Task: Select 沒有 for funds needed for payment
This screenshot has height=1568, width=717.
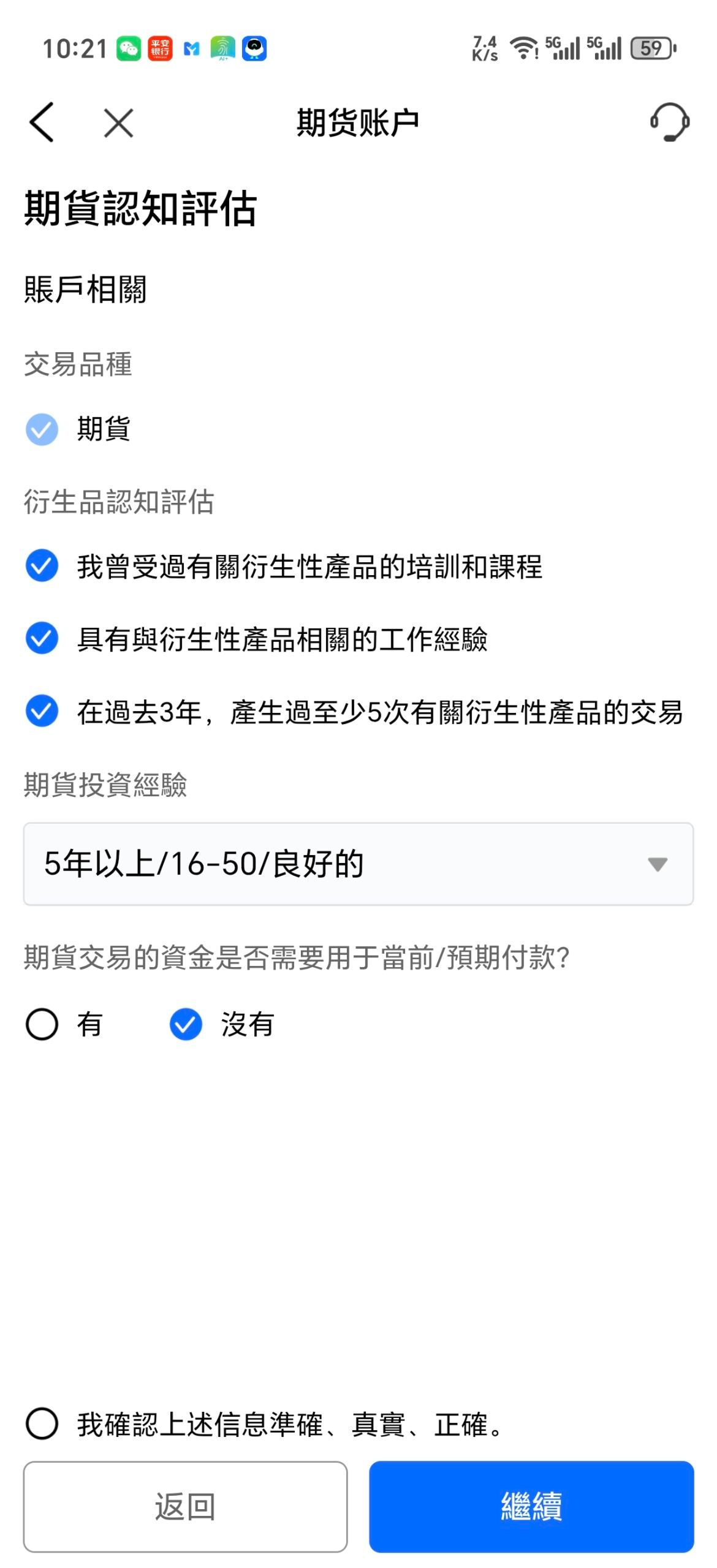Action: 186,1024
